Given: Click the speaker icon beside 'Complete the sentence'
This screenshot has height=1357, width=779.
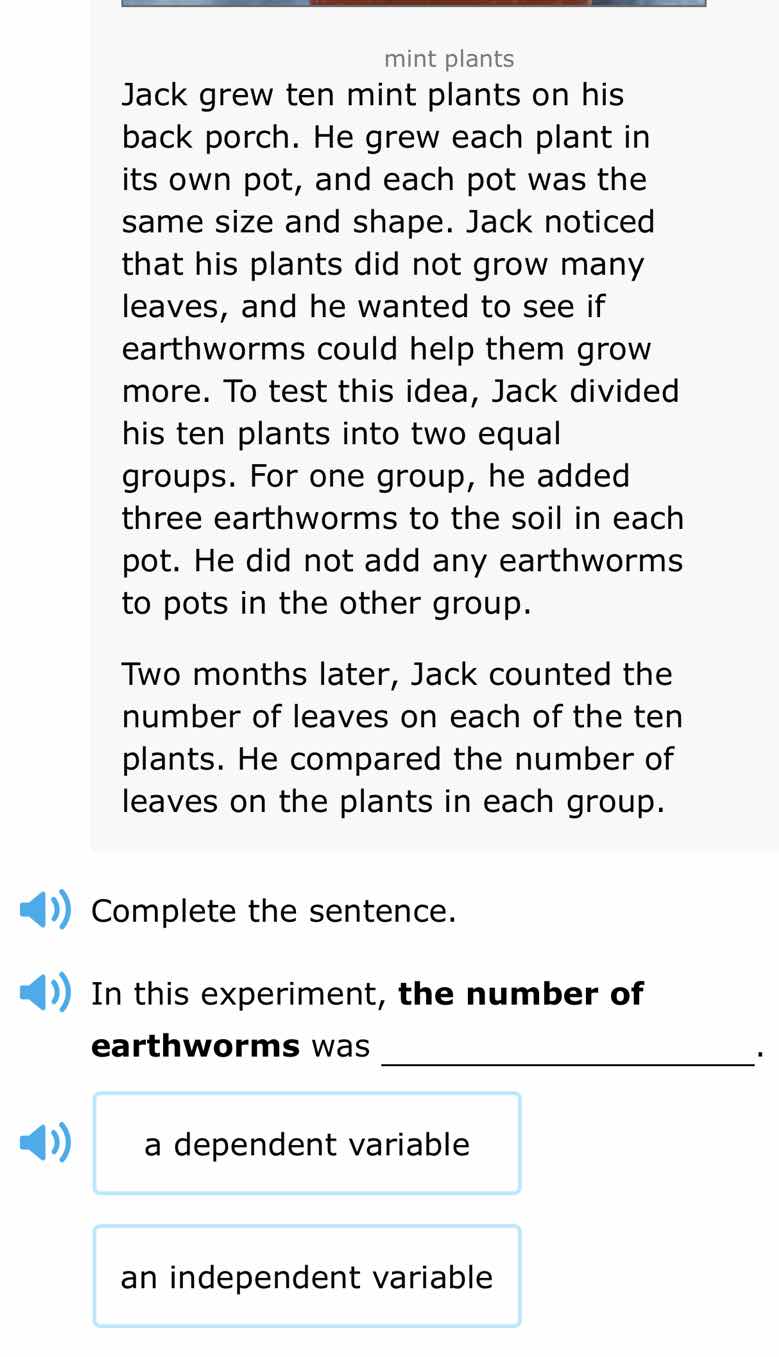Looking at the screenshot, I should pos(43,910).
